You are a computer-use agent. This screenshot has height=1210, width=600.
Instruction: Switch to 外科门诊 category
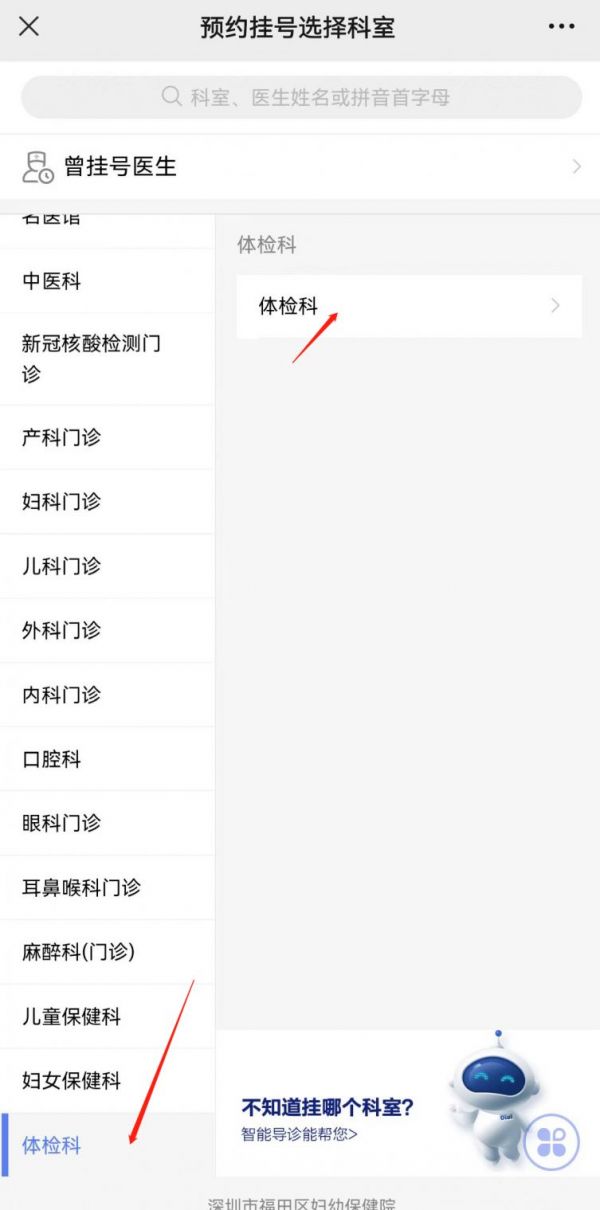coord(107,631)
